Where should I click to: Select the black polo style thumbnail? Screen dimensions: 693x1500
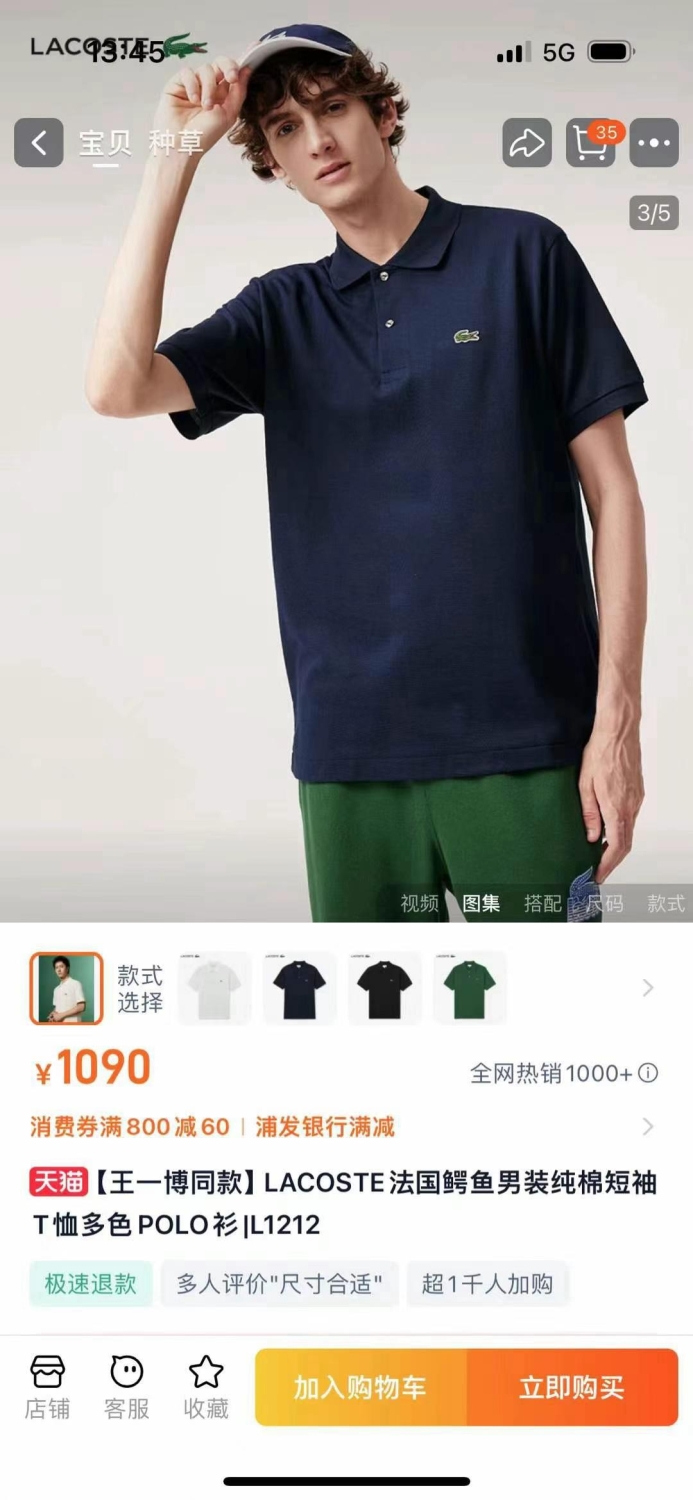pos(385,988)
